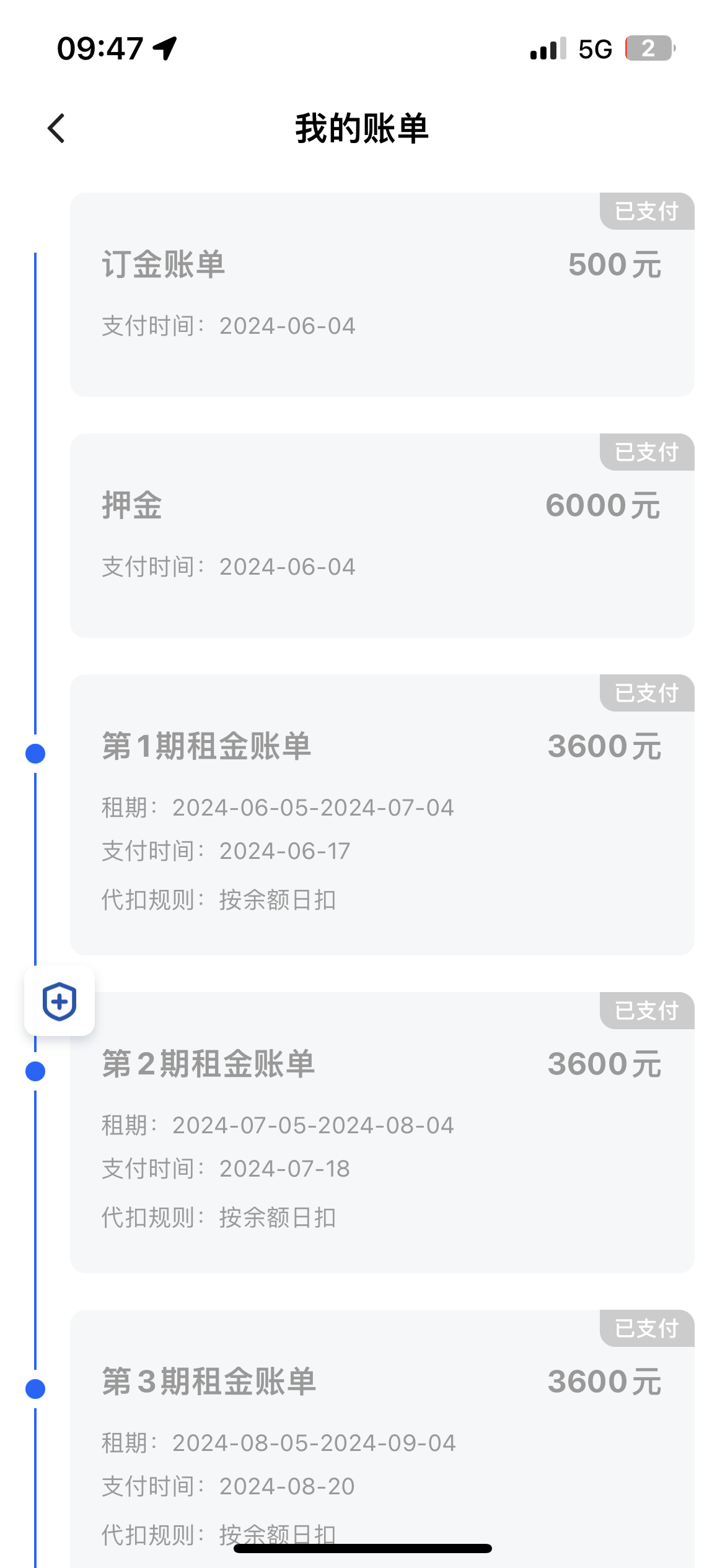Go back from 我的账单 page
This screenshot has height=1568, width=725.
56,128
